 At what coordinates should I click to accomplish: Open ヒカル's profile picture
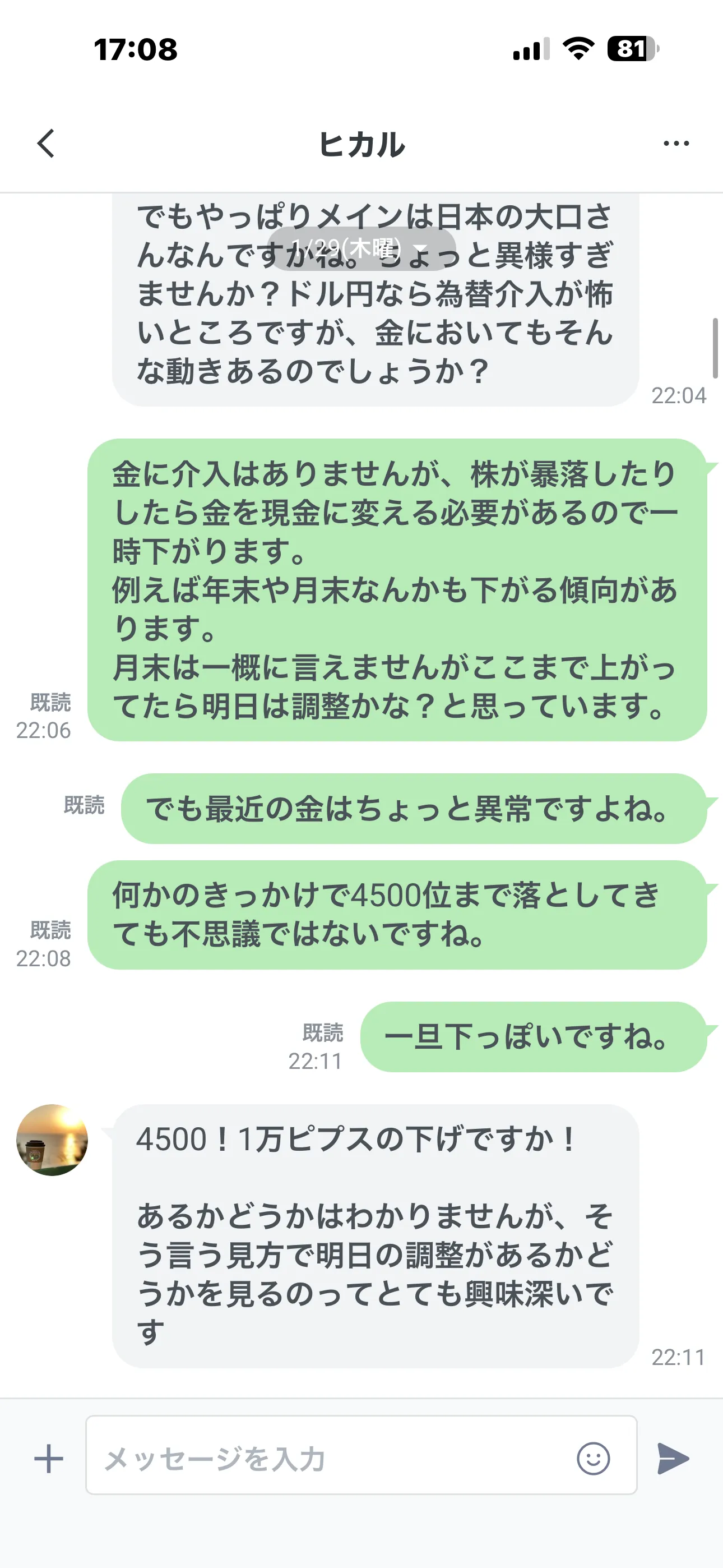[x=52, y=1140]
